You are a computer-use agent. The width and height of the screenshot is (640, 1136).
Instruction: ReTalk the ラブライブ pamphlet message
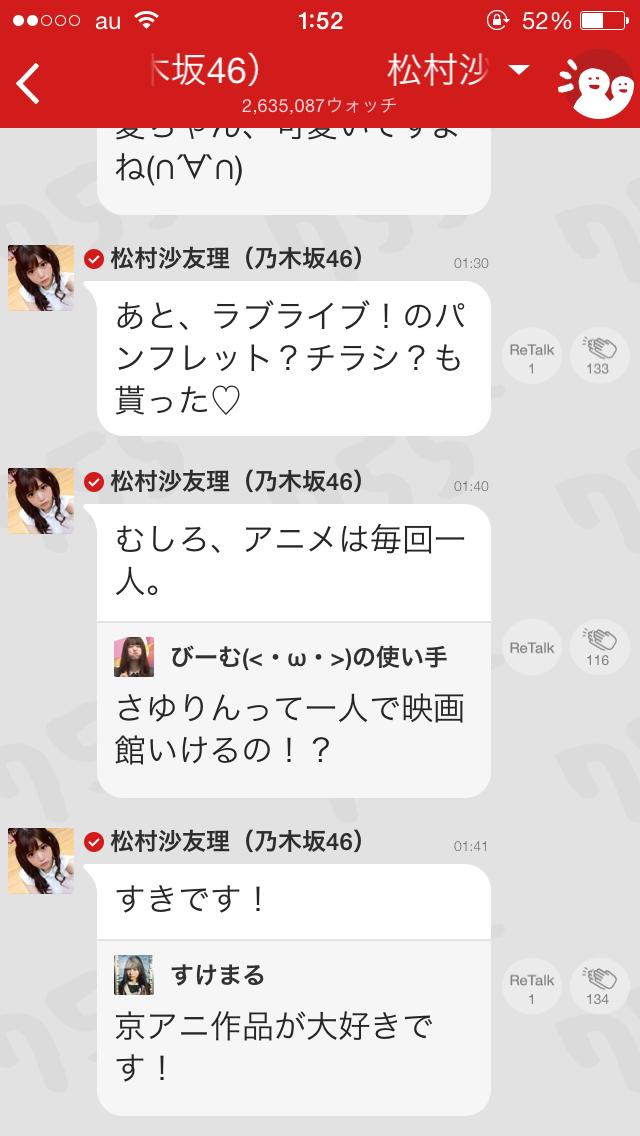531,357
